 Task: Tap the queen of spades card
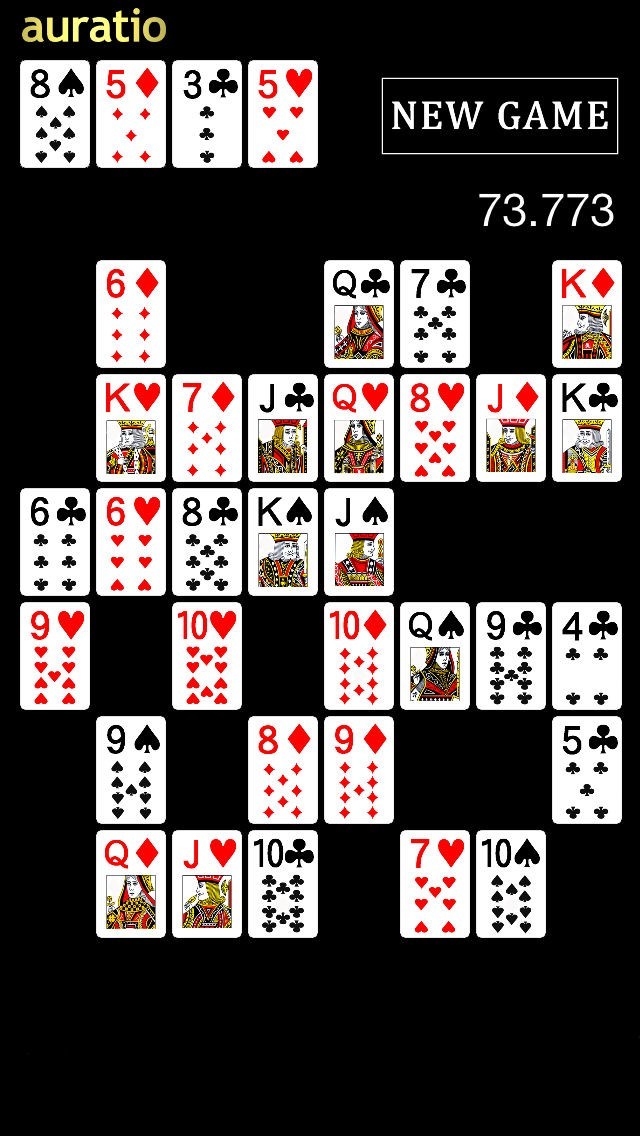click(435, 656)
